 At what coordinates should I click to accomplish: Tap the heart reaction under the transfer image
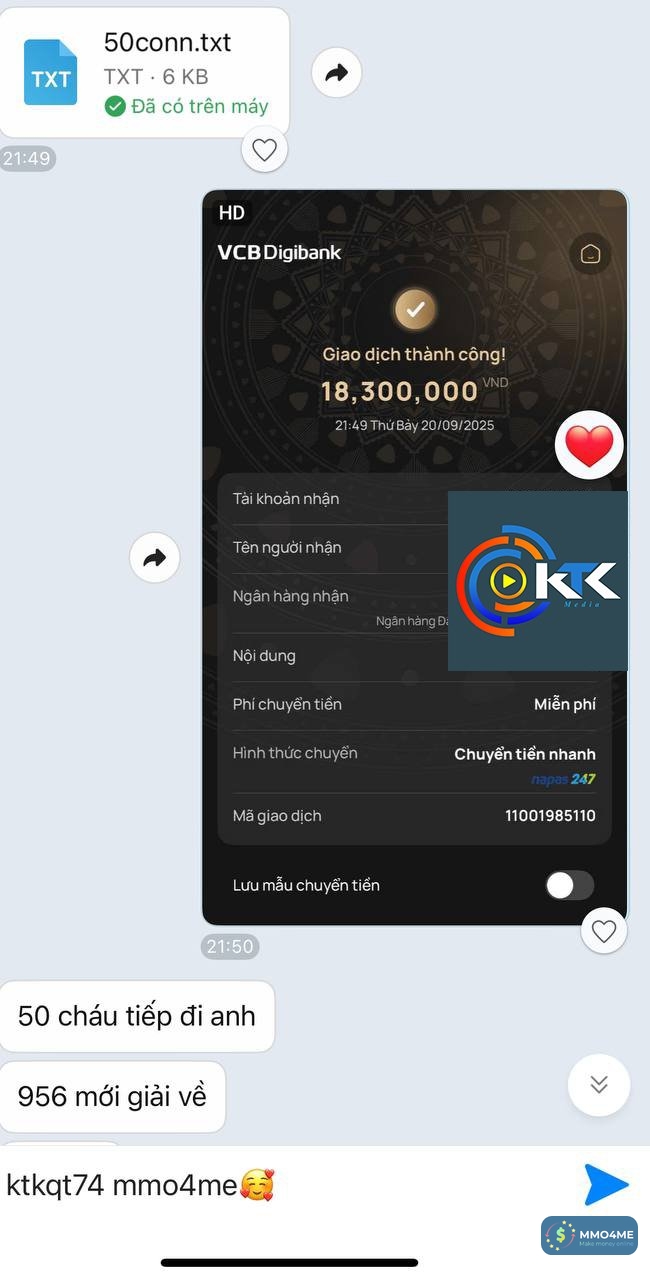(x=603, y=931)
